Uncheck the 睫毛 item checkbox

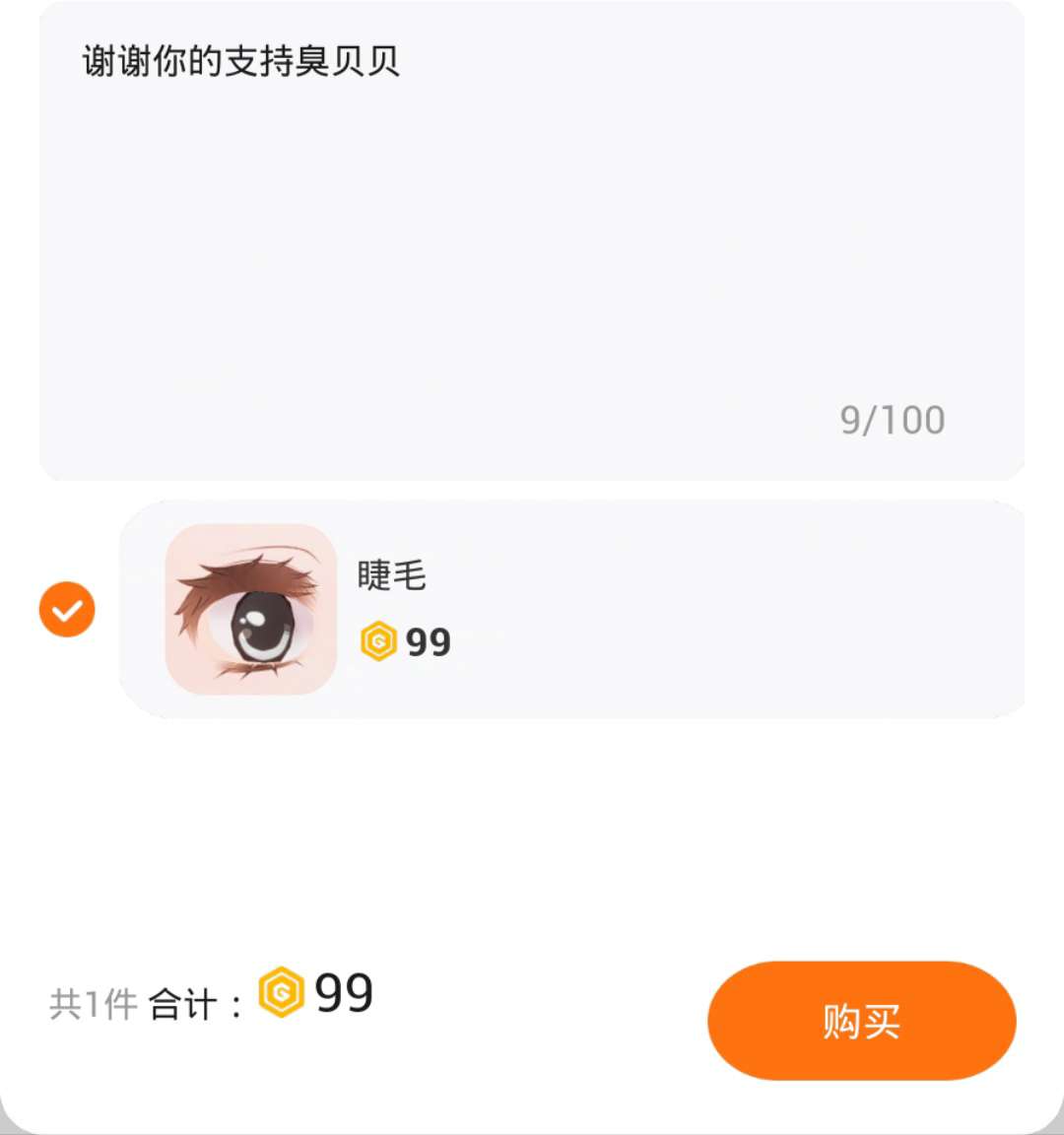click(67, 610)
